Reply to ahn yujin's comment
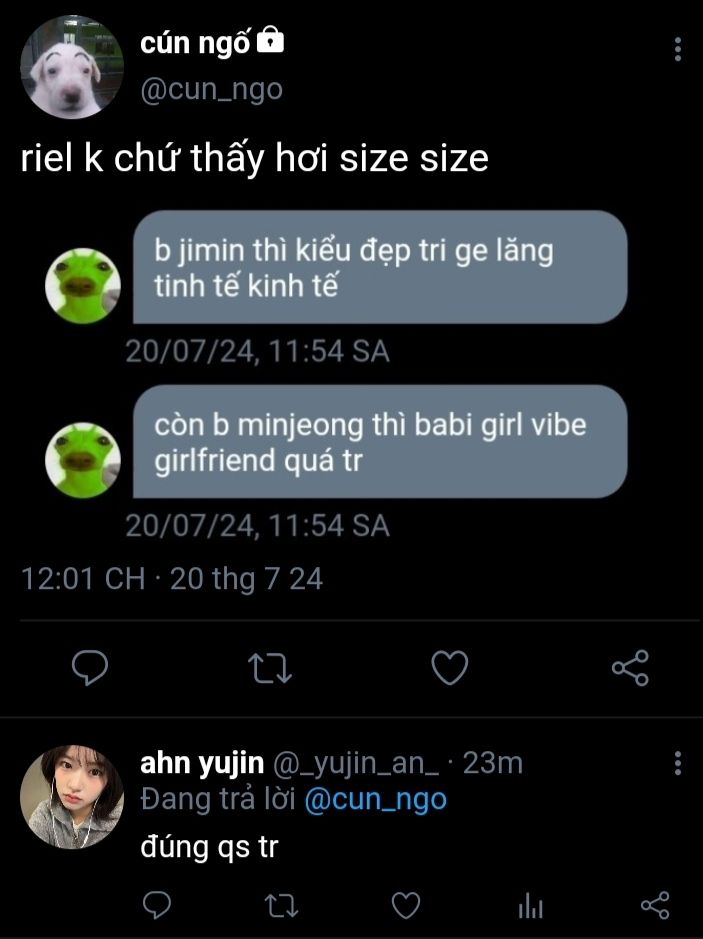Viewport: 703px width, 939px height. [157, 905]
